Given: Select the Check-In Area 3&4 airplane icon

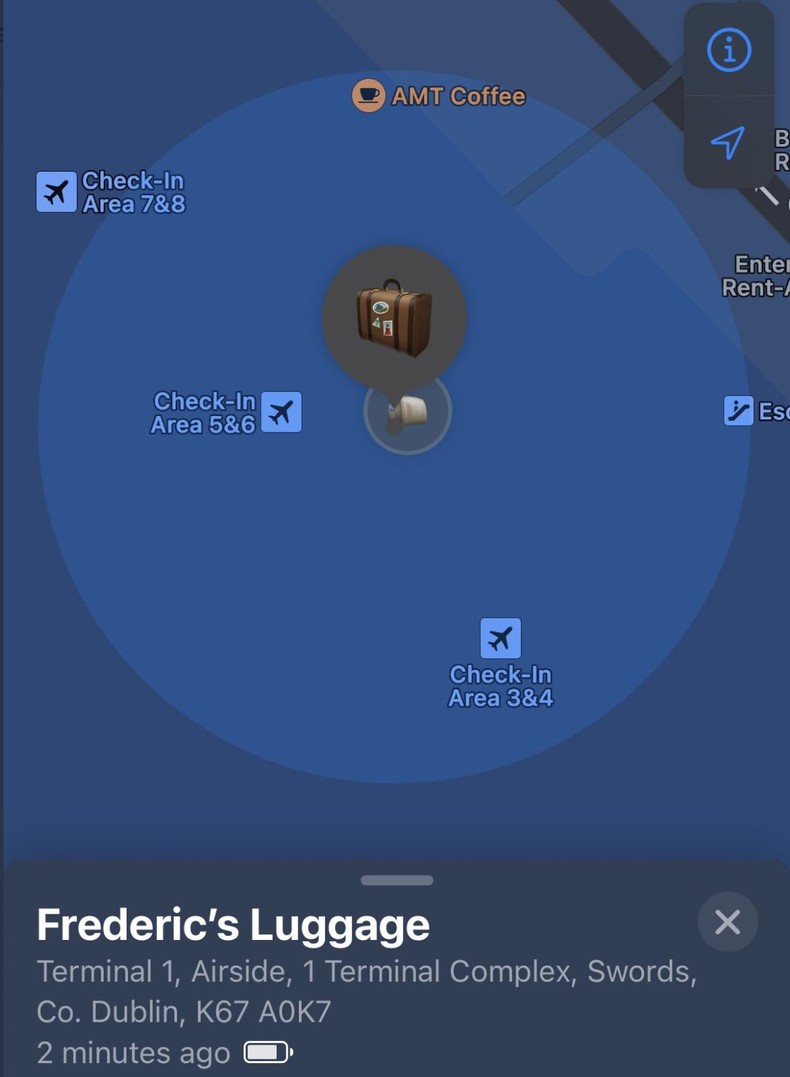Looking at the screenshot, I should pos(500,637).
